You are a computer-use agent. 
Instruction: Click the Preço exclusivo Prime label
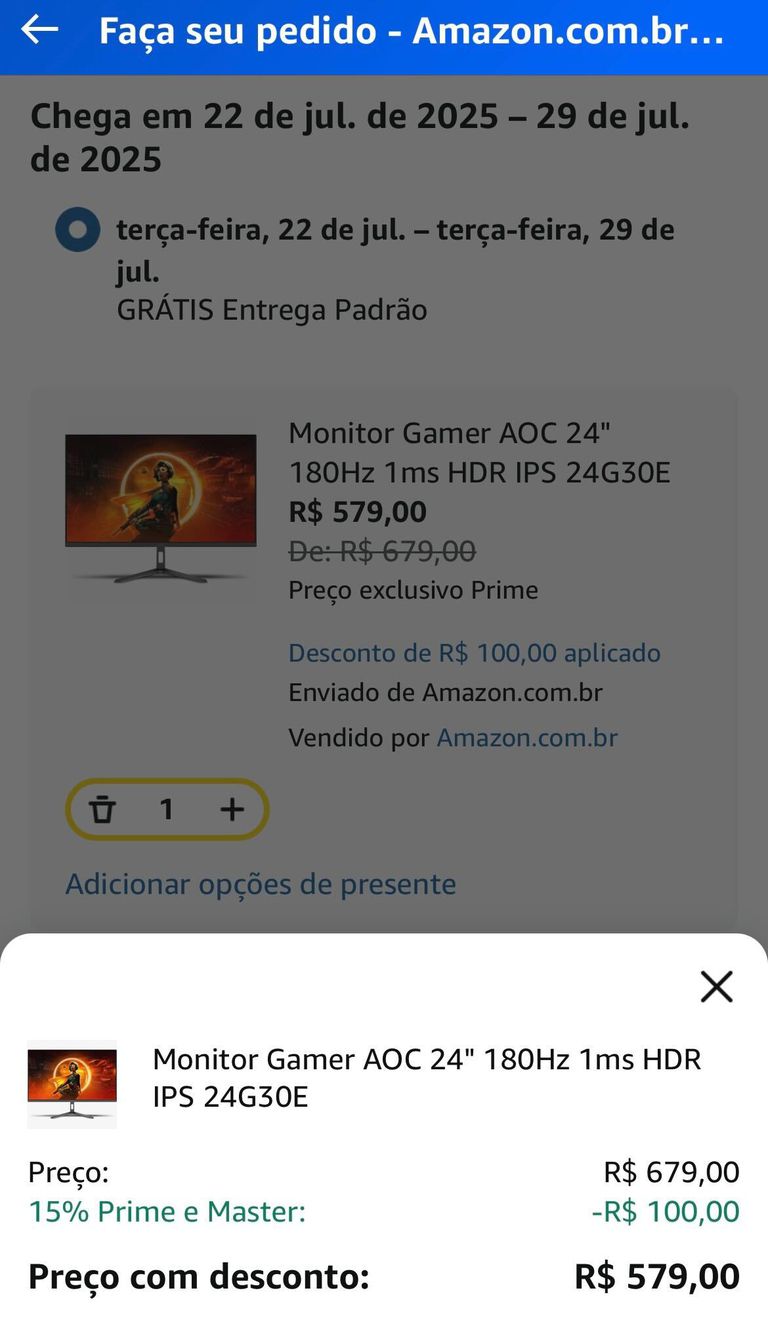pos(413,590)
